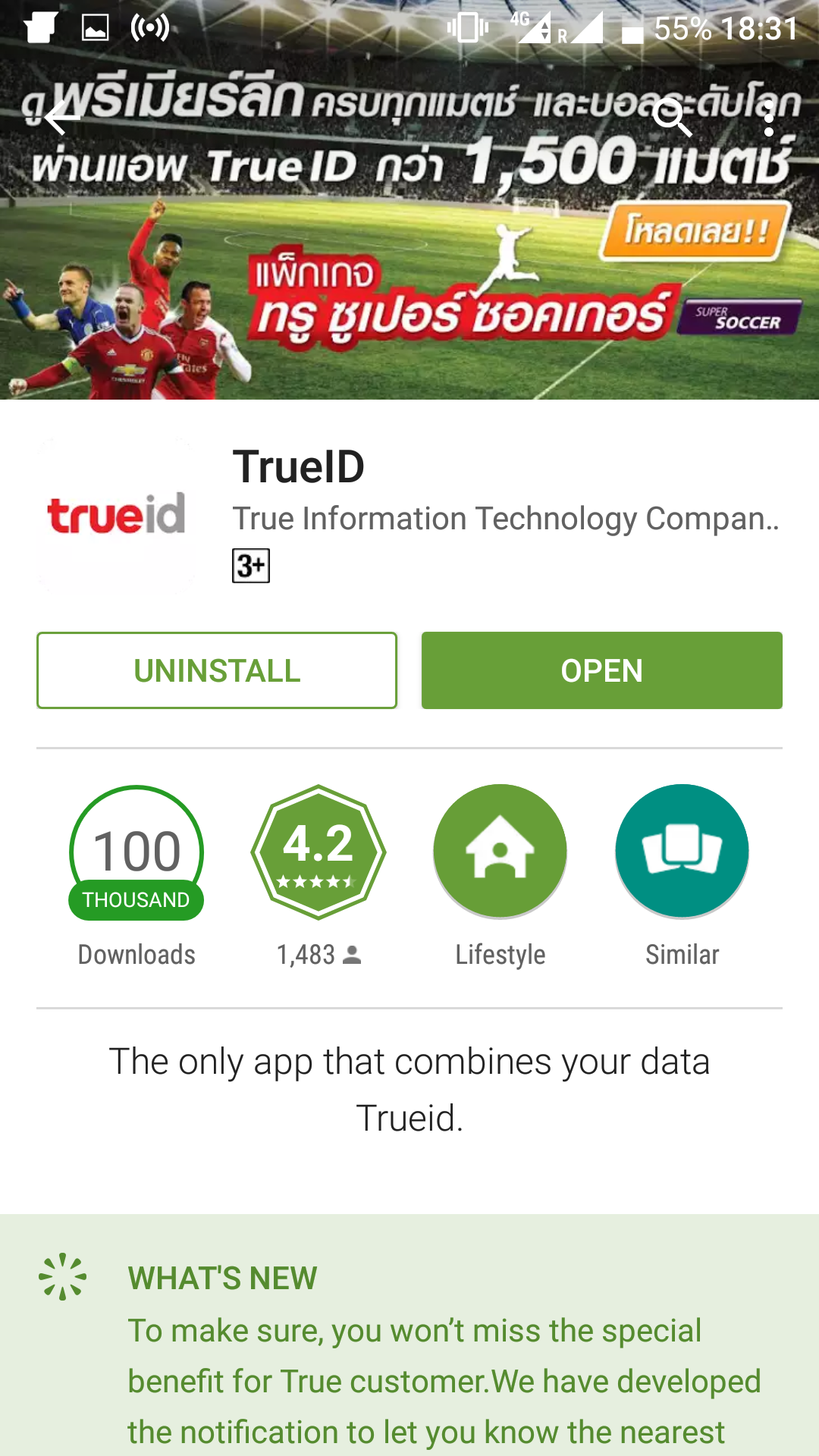Open the search magnifier icon
Screen dimensions: 819x1456
click(673, 118)
